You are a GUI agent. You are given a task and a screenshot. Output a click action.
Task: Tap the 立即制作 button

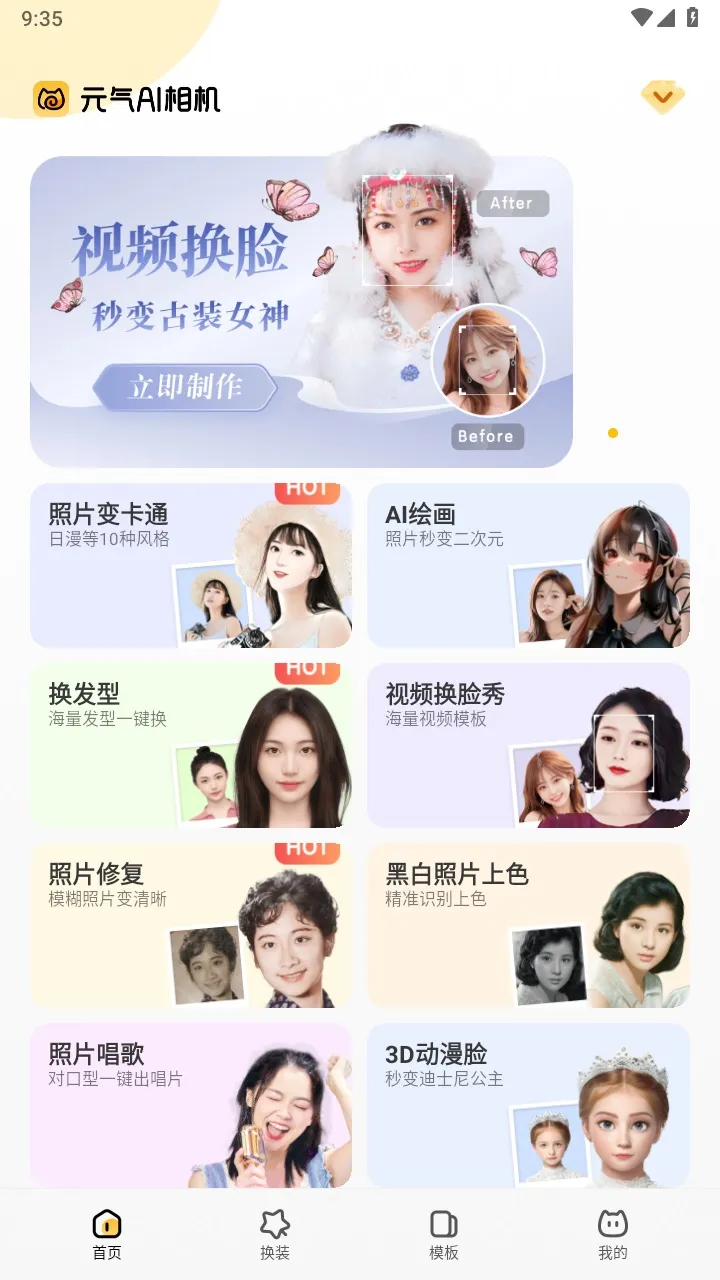[x=184, y=388]
